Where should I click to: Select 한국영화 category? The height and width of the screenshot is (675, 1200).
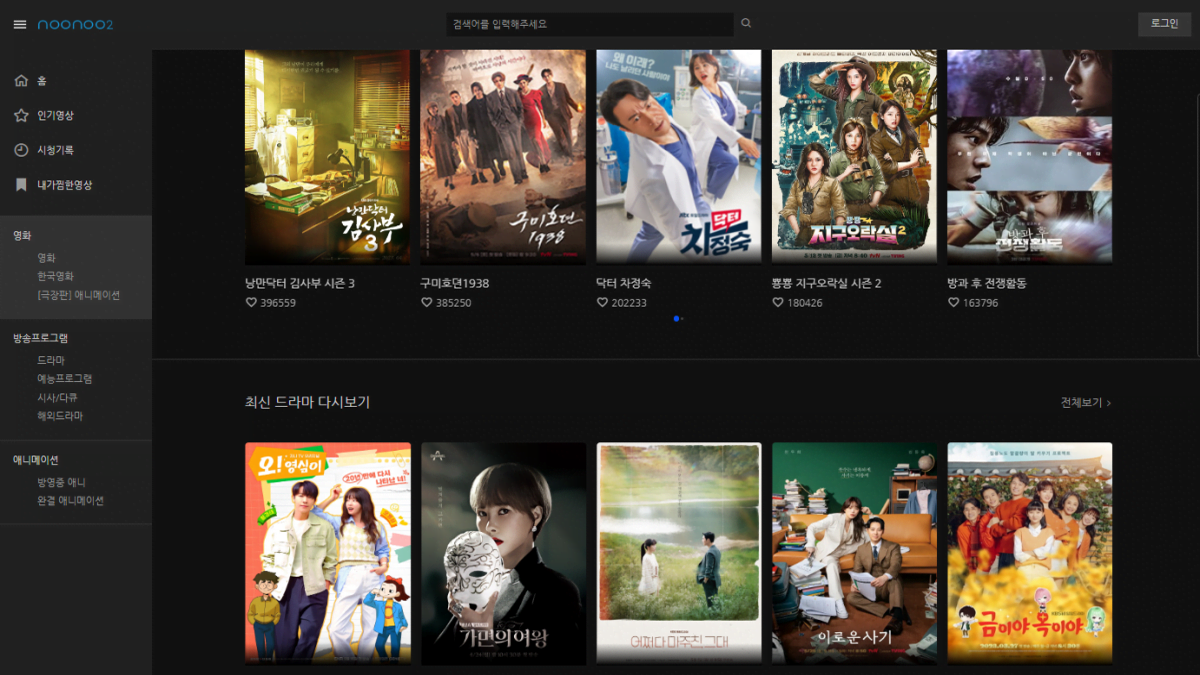56,276
